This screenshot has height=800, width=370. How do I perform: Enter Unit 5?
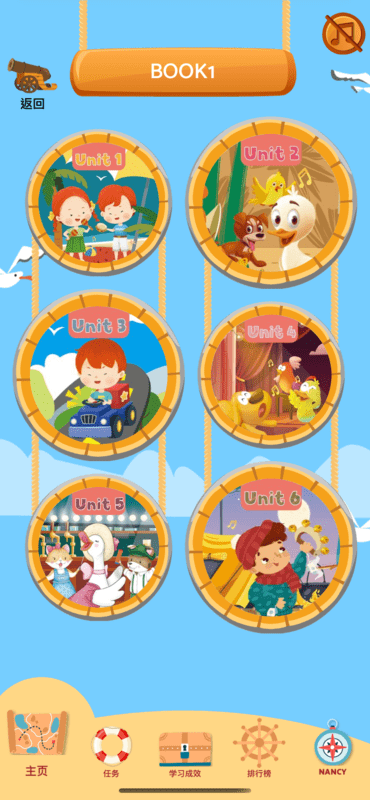tap(99, 547)
